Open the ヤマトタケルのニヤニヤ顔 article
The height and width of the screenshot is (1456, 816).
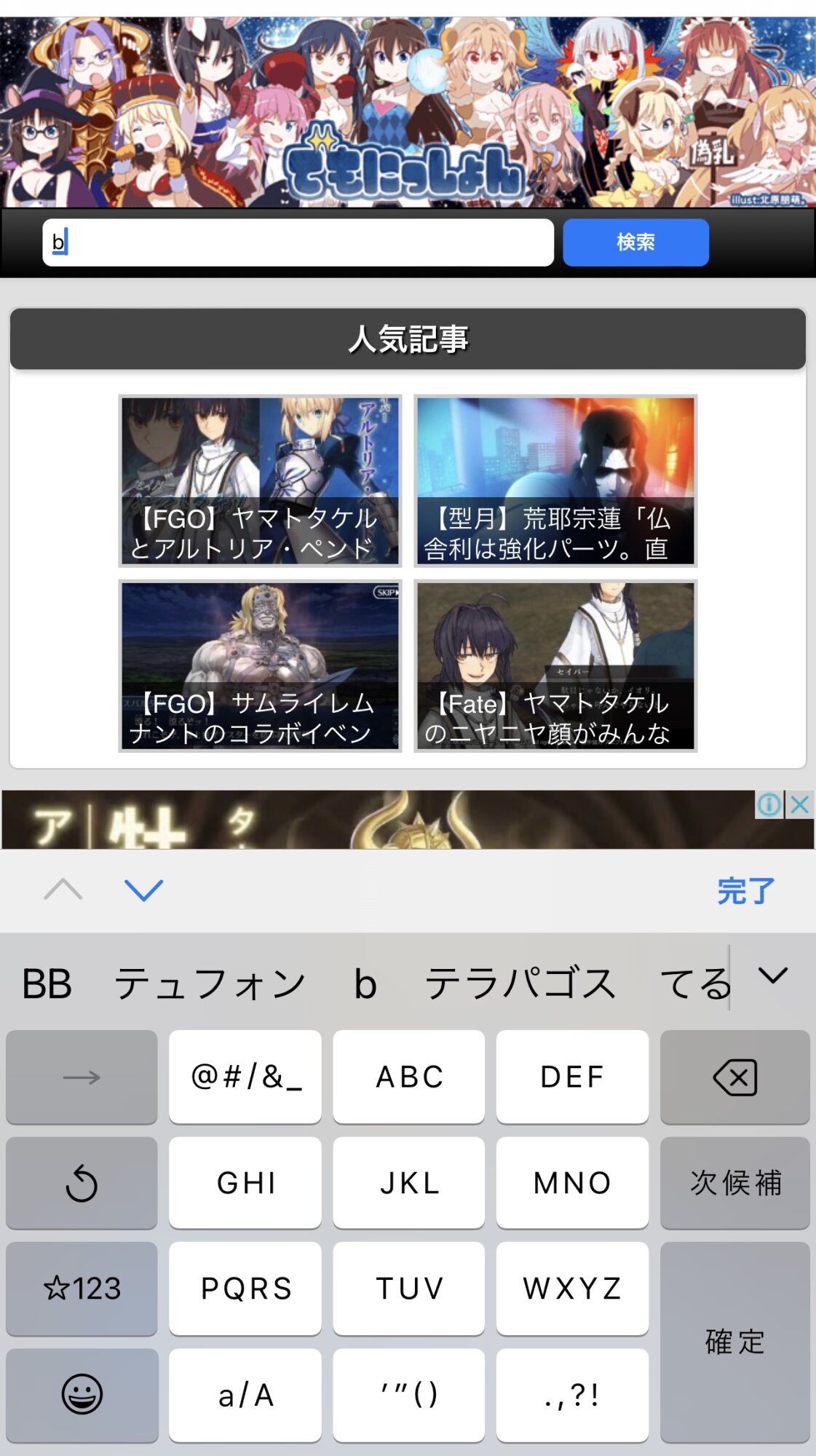point(555,666)
